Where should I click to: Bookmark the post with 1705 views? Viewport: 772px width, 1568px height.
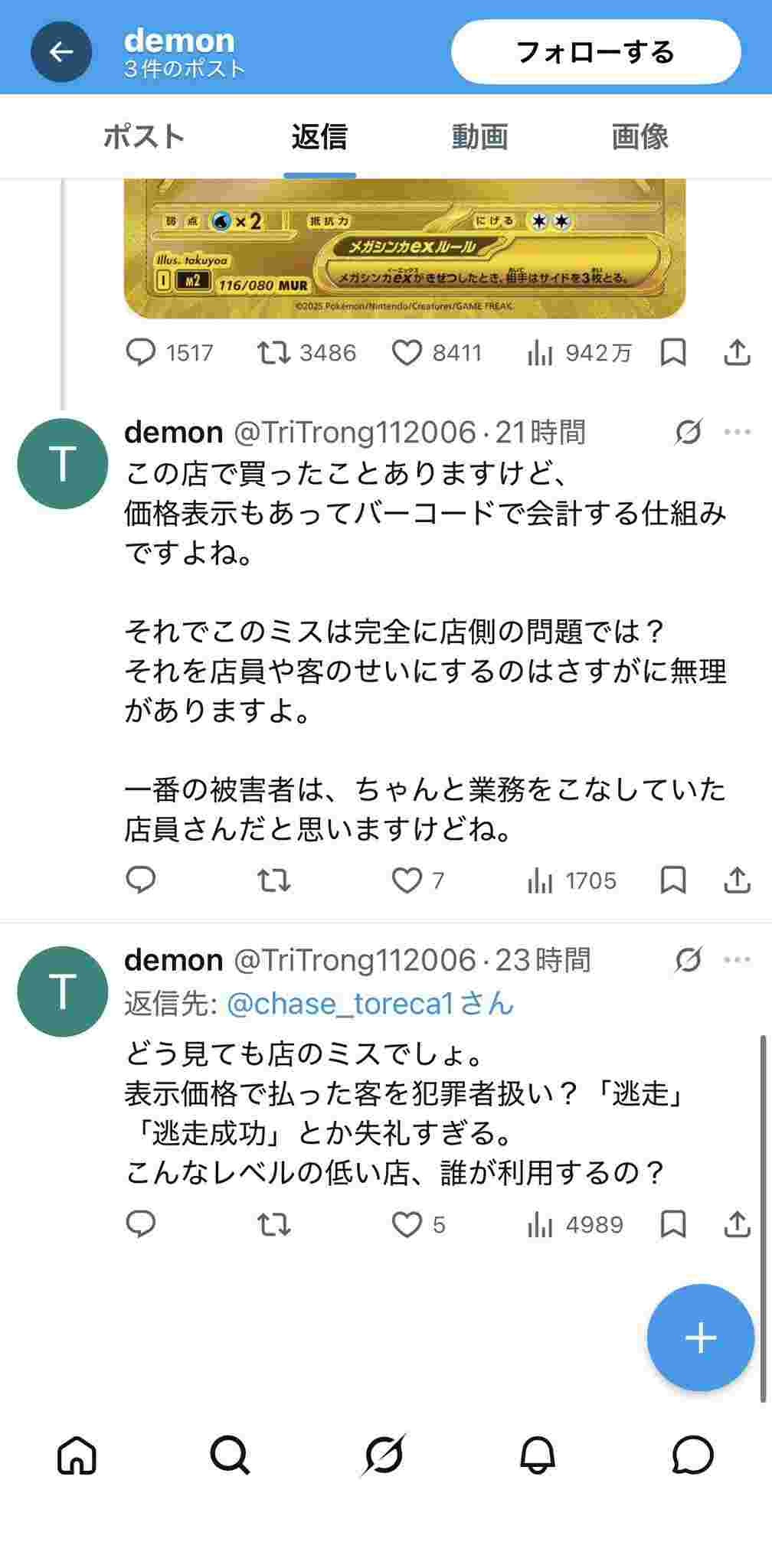[x=672, y=880]
